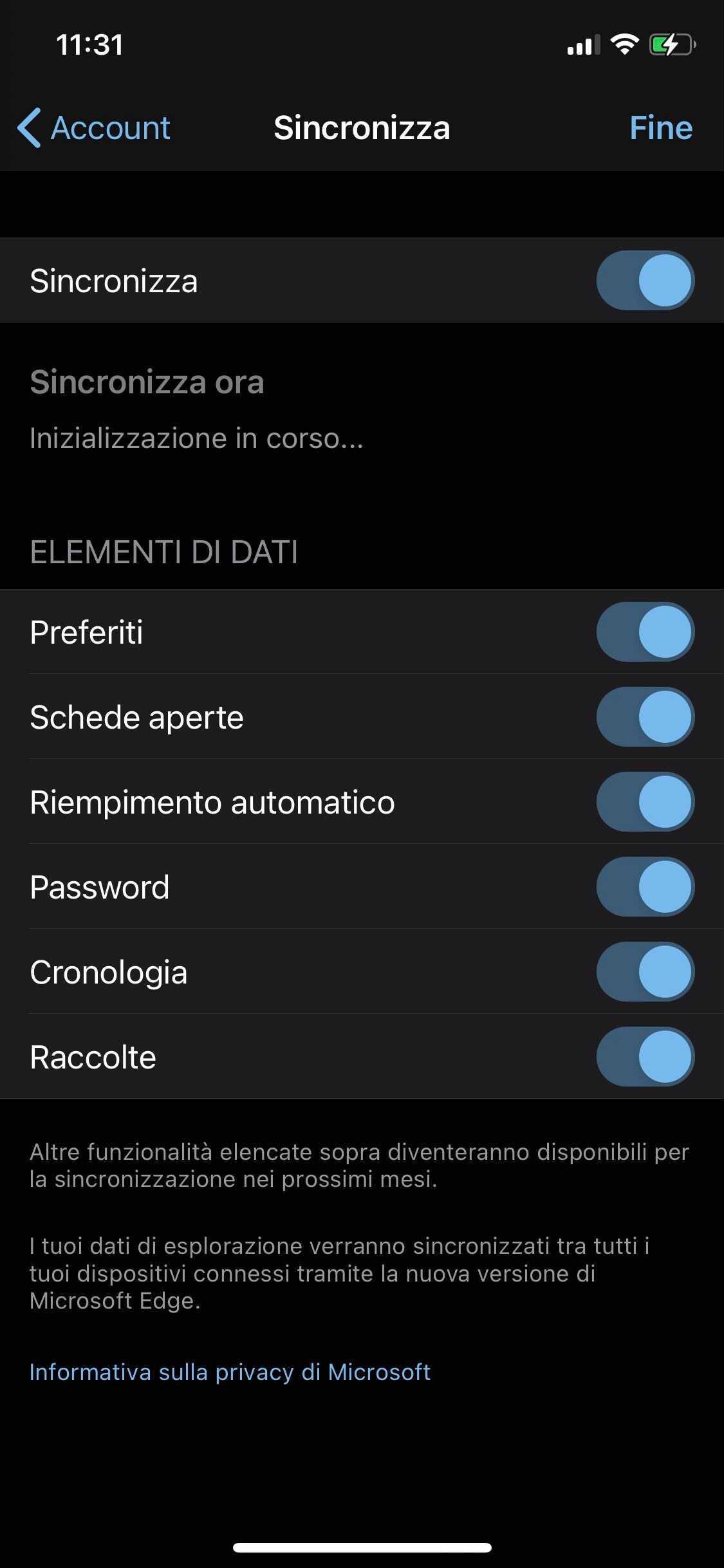Switch off Riempimento automatico

[x=645, y=802]
